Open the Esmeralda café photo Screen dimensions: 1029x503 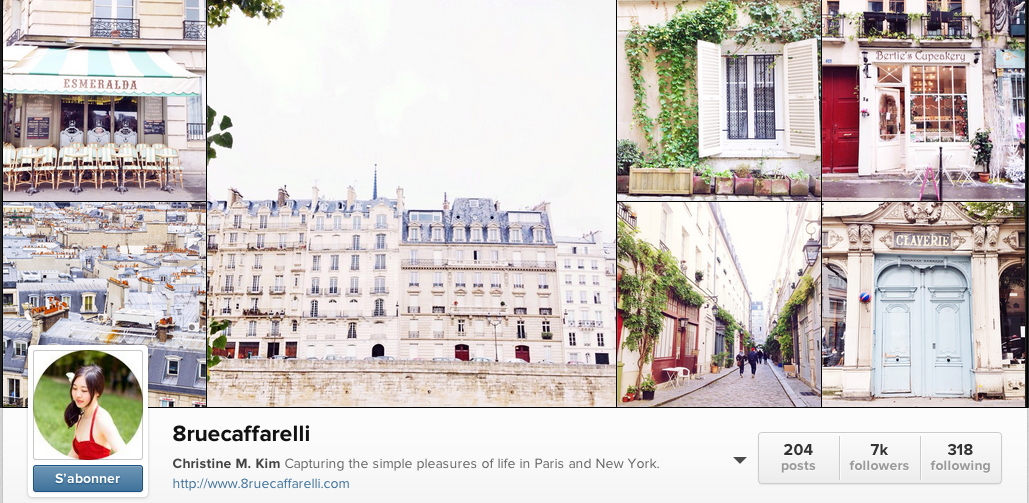point(103,100)
